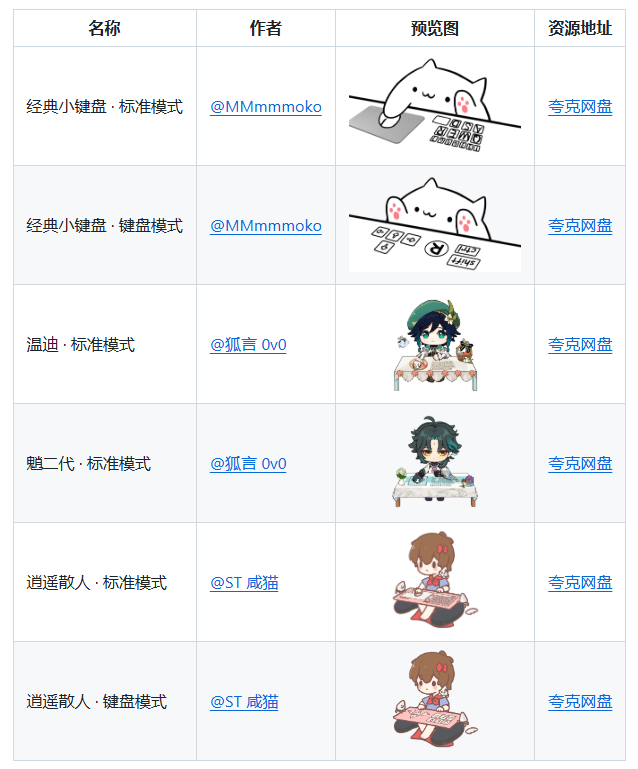Open 夸克网盘 link for 经典小键盘 · 键盘模式
This screenshot has width=638, height=769.
click(x=580, y=226)
